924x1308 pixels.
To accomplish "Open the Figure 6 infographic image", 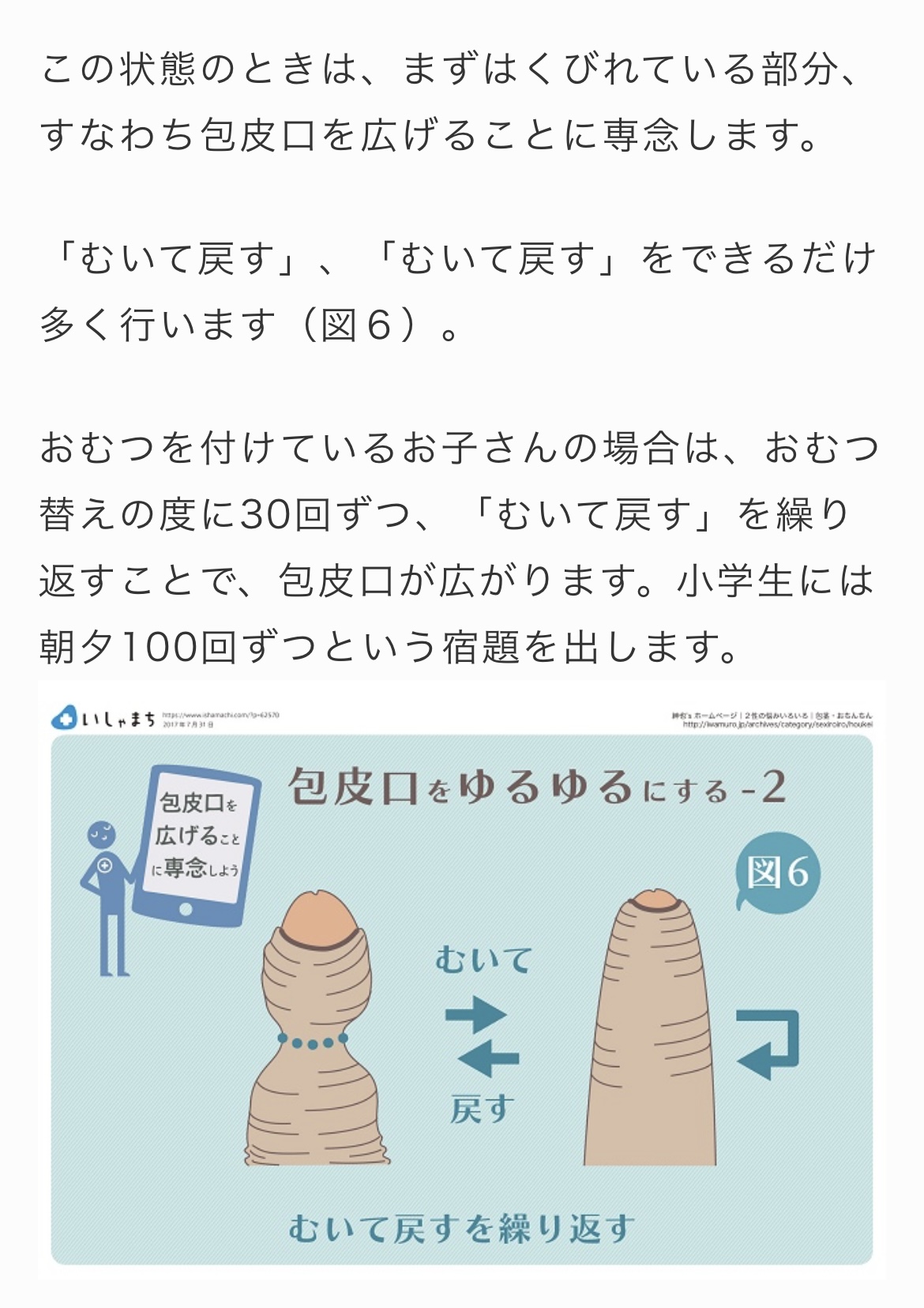I will (462, 979).
